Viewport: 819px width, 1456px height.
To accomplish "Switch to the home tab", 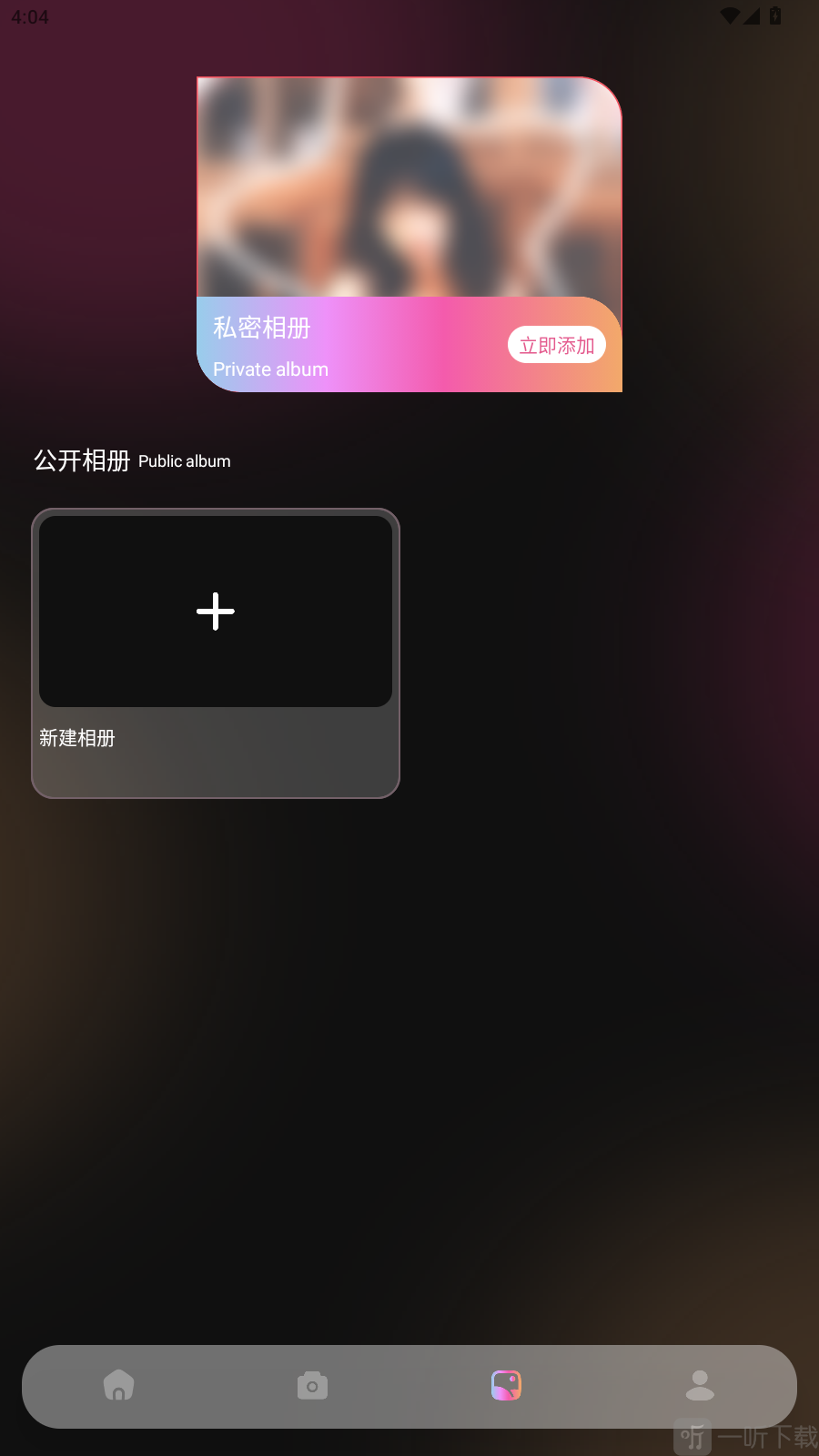I will 119,1386.
